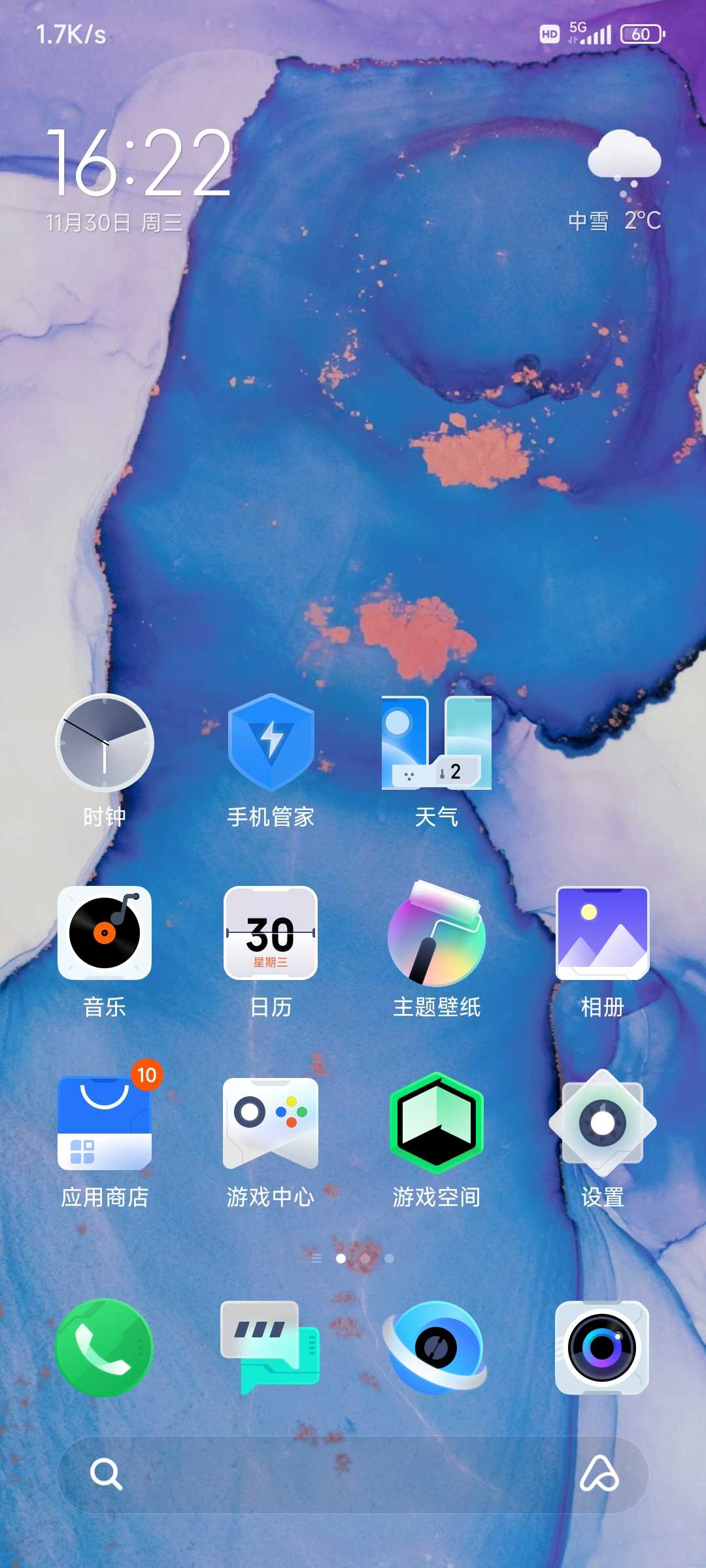
Task: Open the 日历 calendar app
Action: point(271,933)
